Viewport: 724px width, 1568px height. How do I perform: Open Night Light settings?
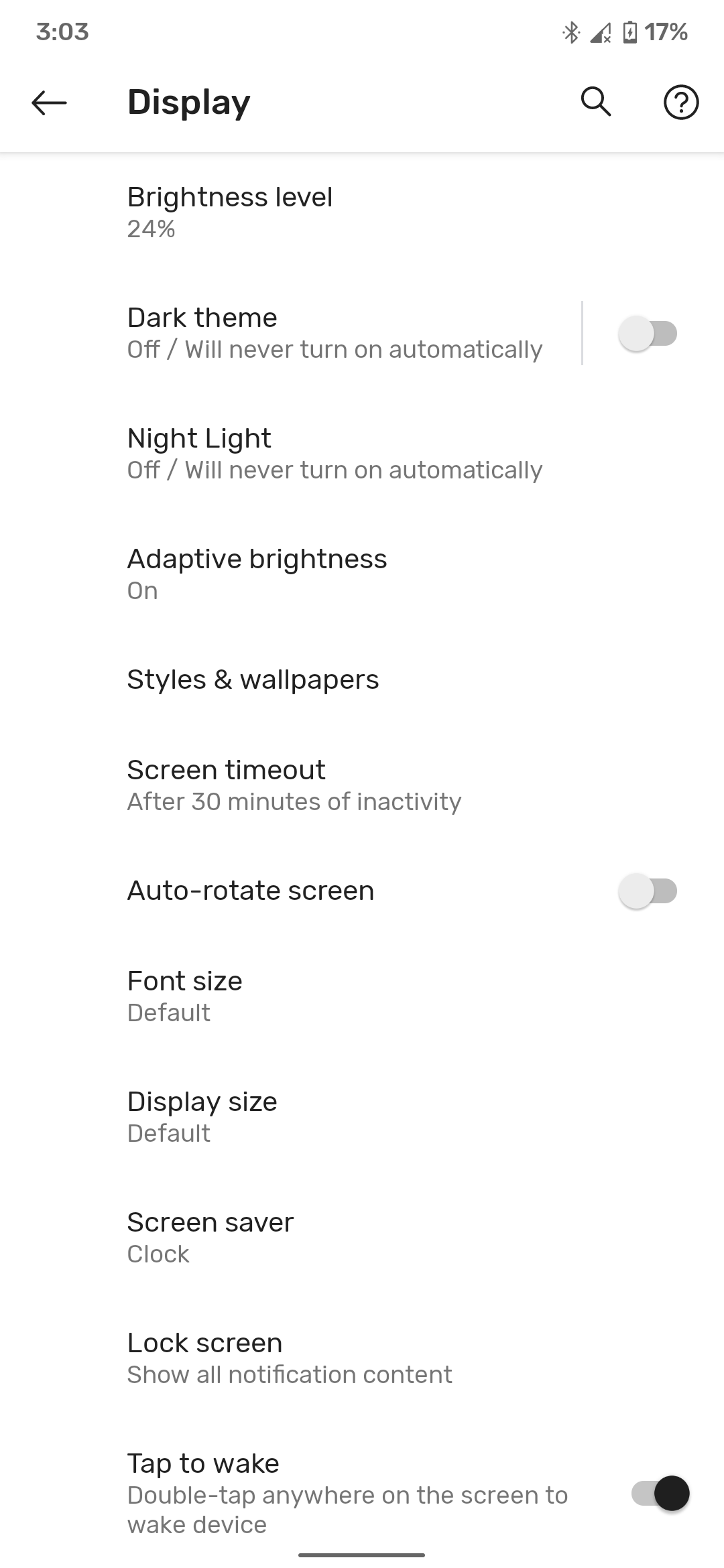(x=335, y=454)
